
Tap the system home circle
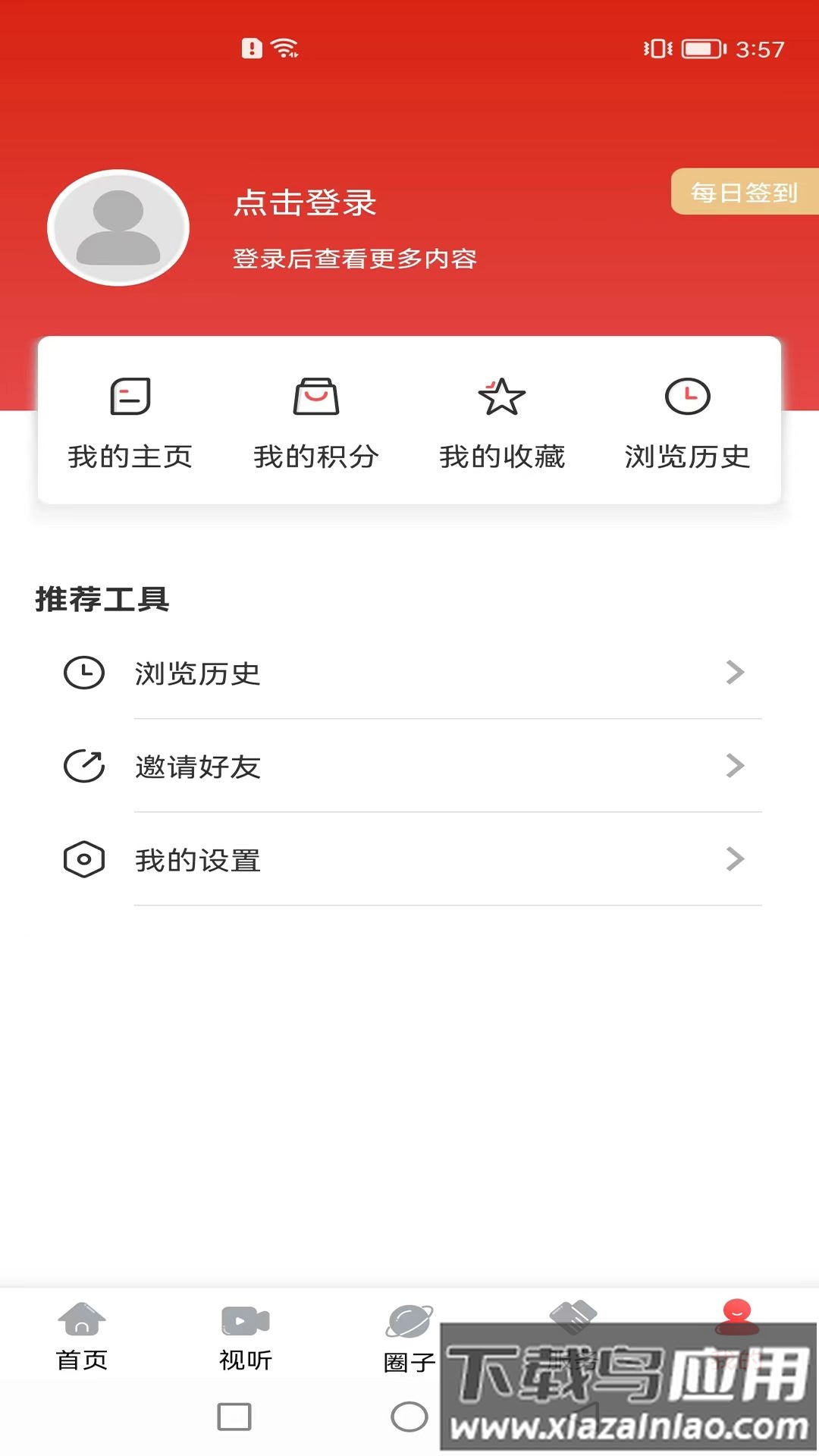coord(409,1417)
